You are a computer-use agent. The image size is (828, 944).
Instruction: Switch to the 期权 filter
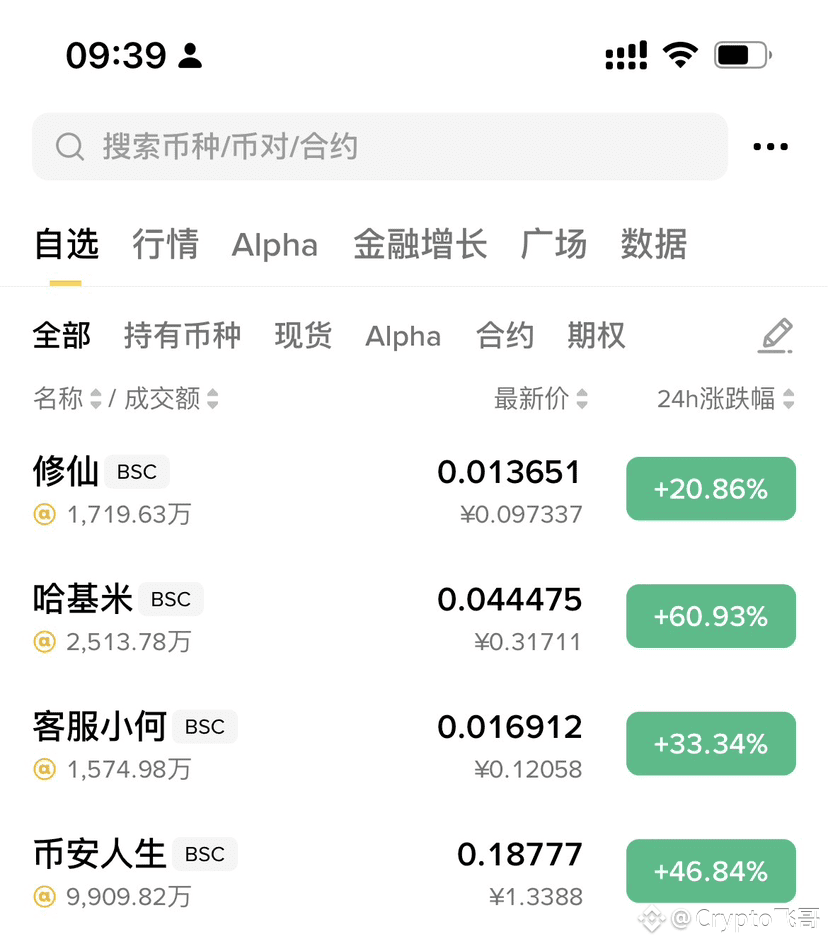point(596,336)
